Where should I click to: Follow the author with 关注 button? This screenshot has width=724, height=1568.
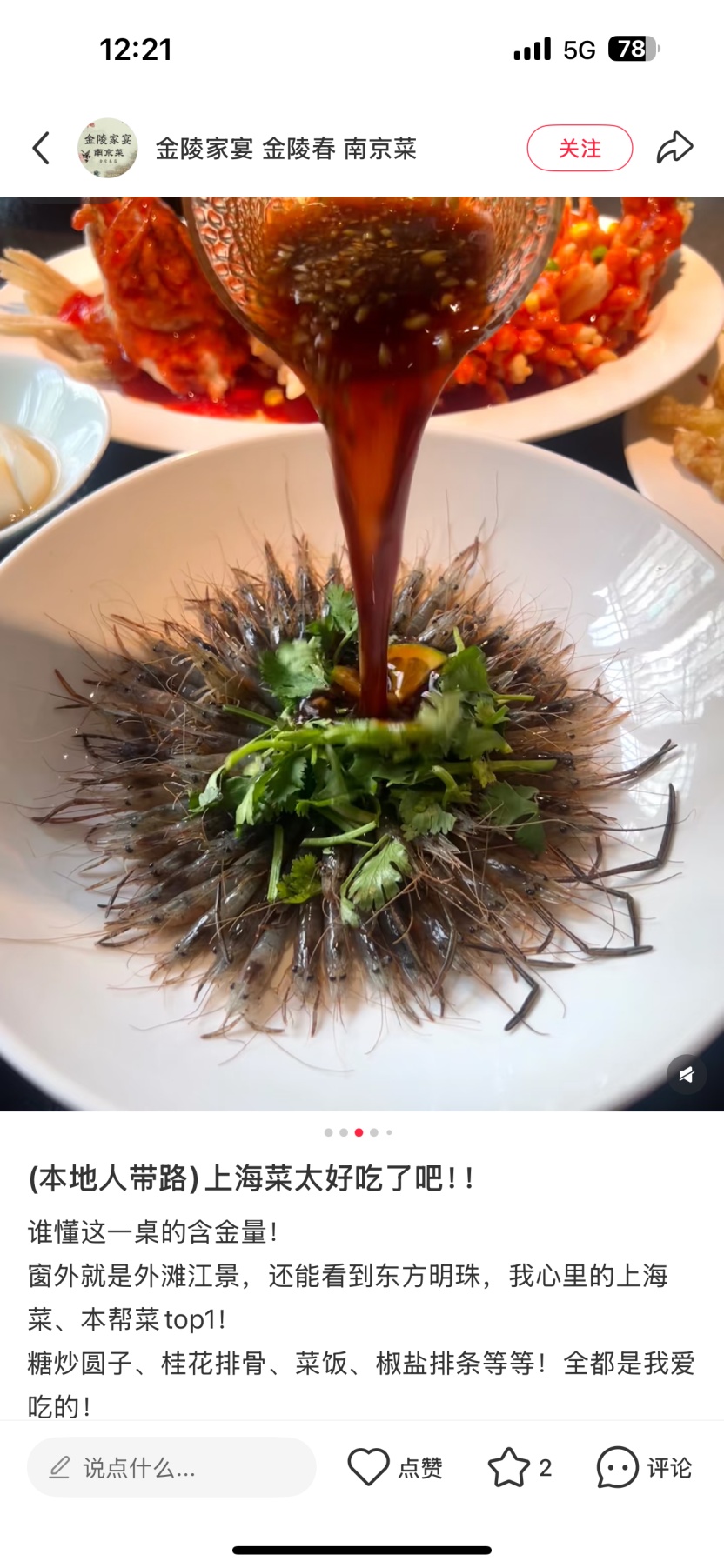580,148
